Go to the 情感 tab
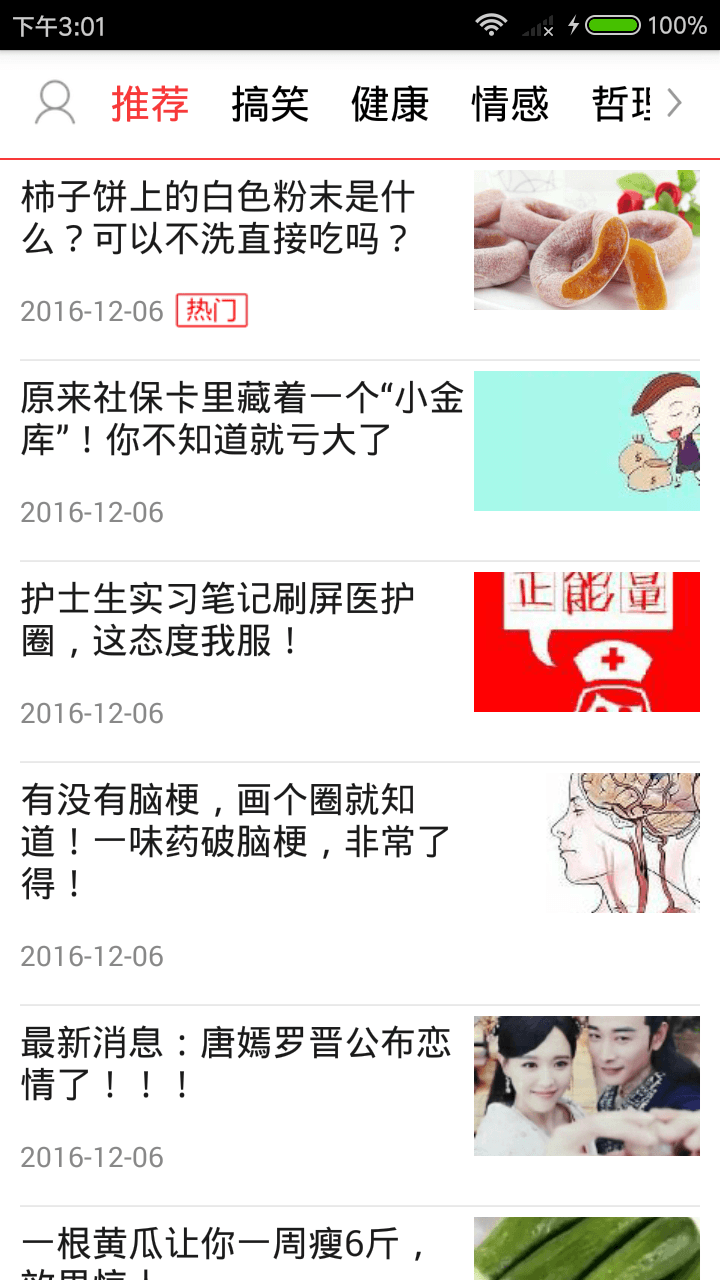720x1280 pixels. pos(510,104)
